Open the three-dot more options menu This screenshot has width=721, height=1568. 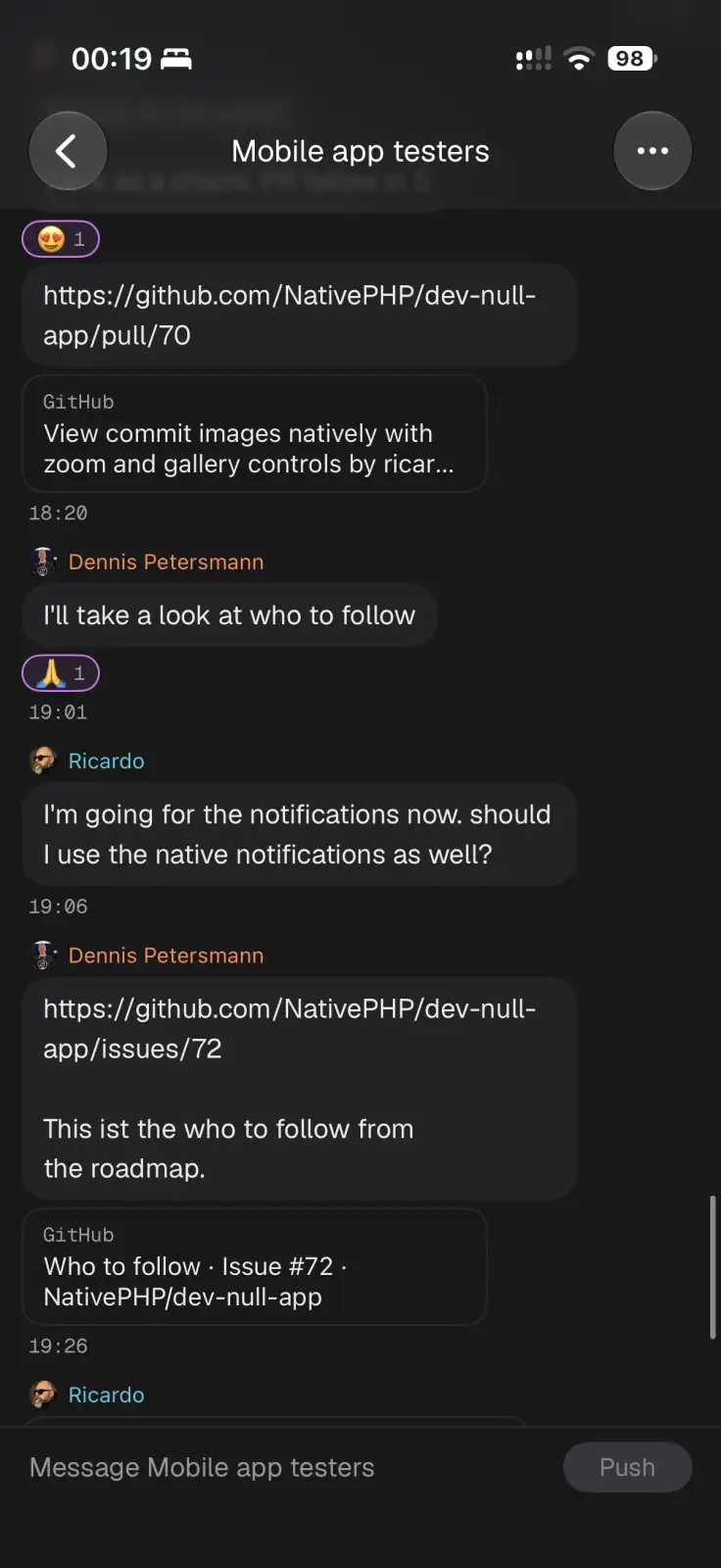click(652, 151)
